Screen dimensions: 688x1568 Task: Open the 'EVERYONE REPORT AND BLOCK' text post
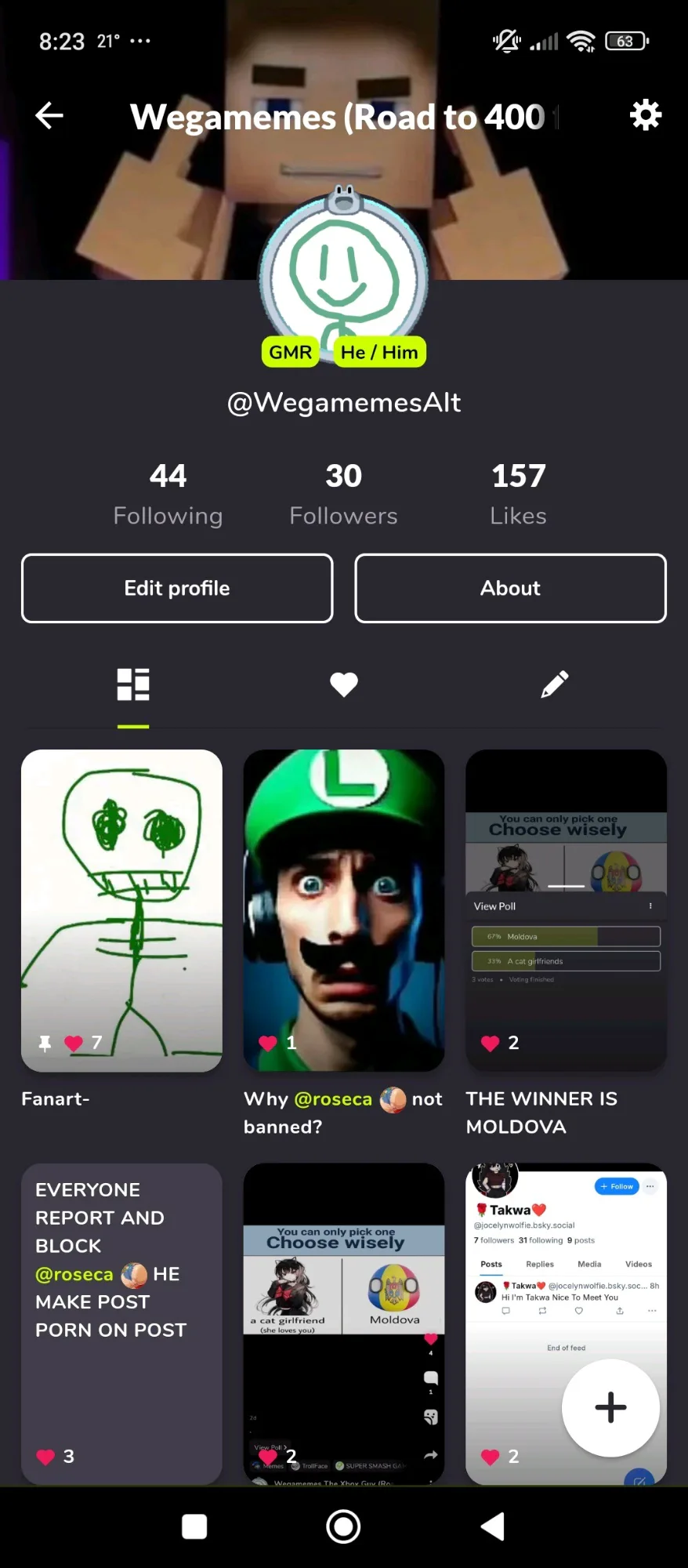pos(121,1323)
